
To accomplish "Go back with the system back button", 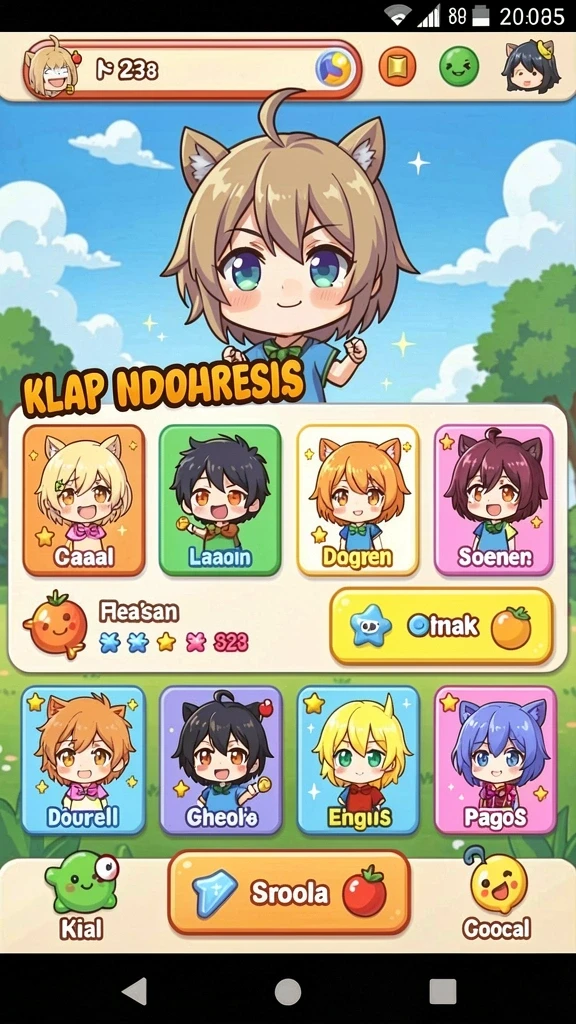I will 135,991.
